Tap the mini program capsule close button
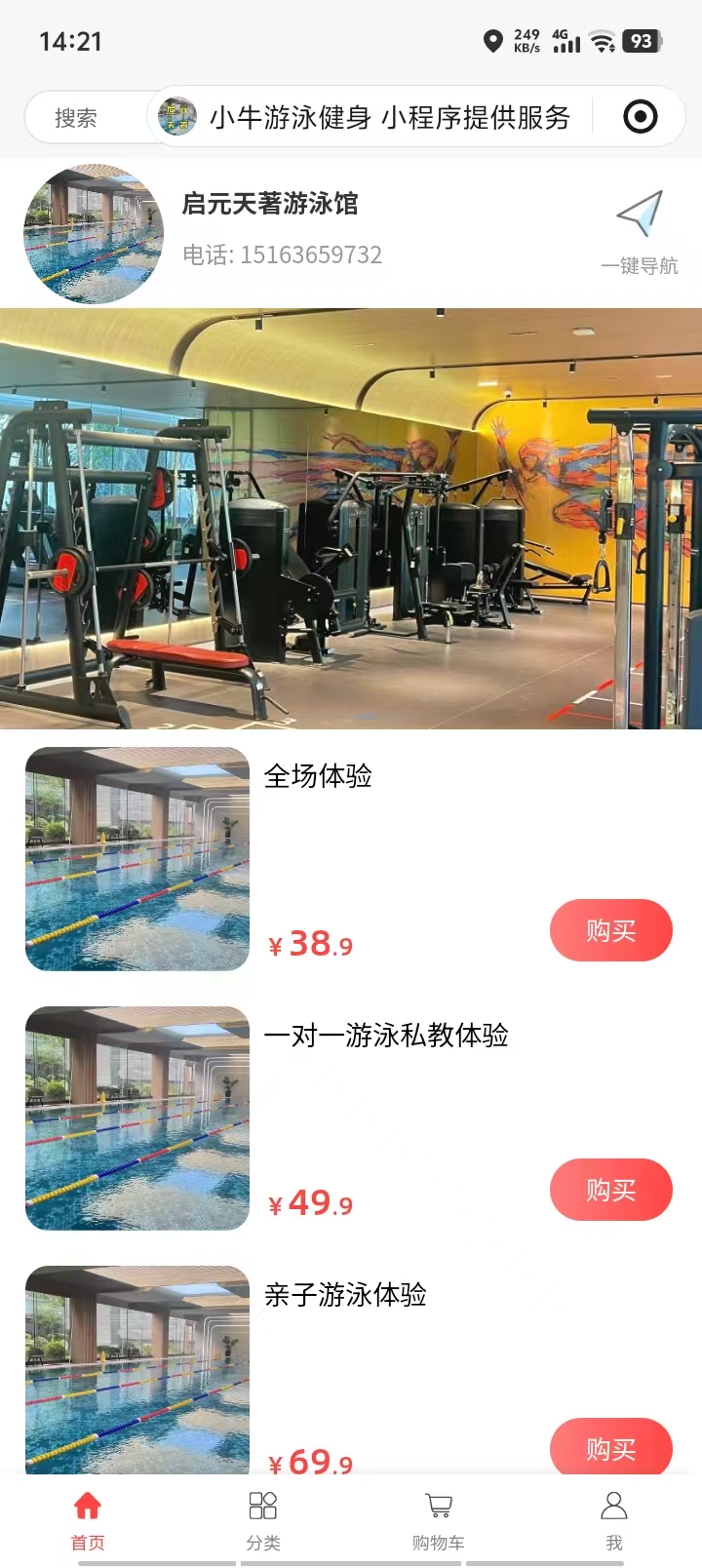Image resolution: width=702 pixels, height=1568 pixels. (x=640, y=118)
